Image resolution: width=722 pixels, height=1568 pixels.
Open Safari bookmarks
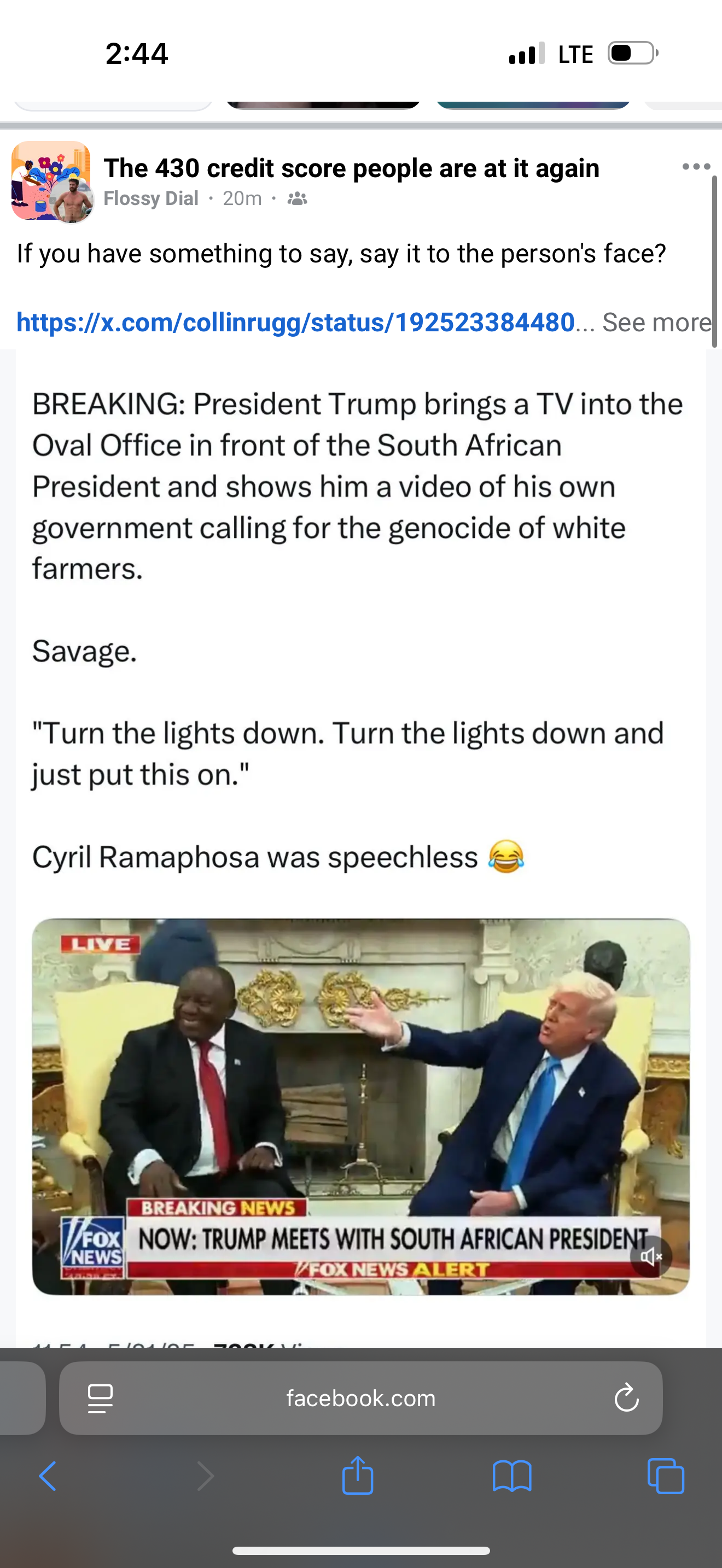point(511,1477)
